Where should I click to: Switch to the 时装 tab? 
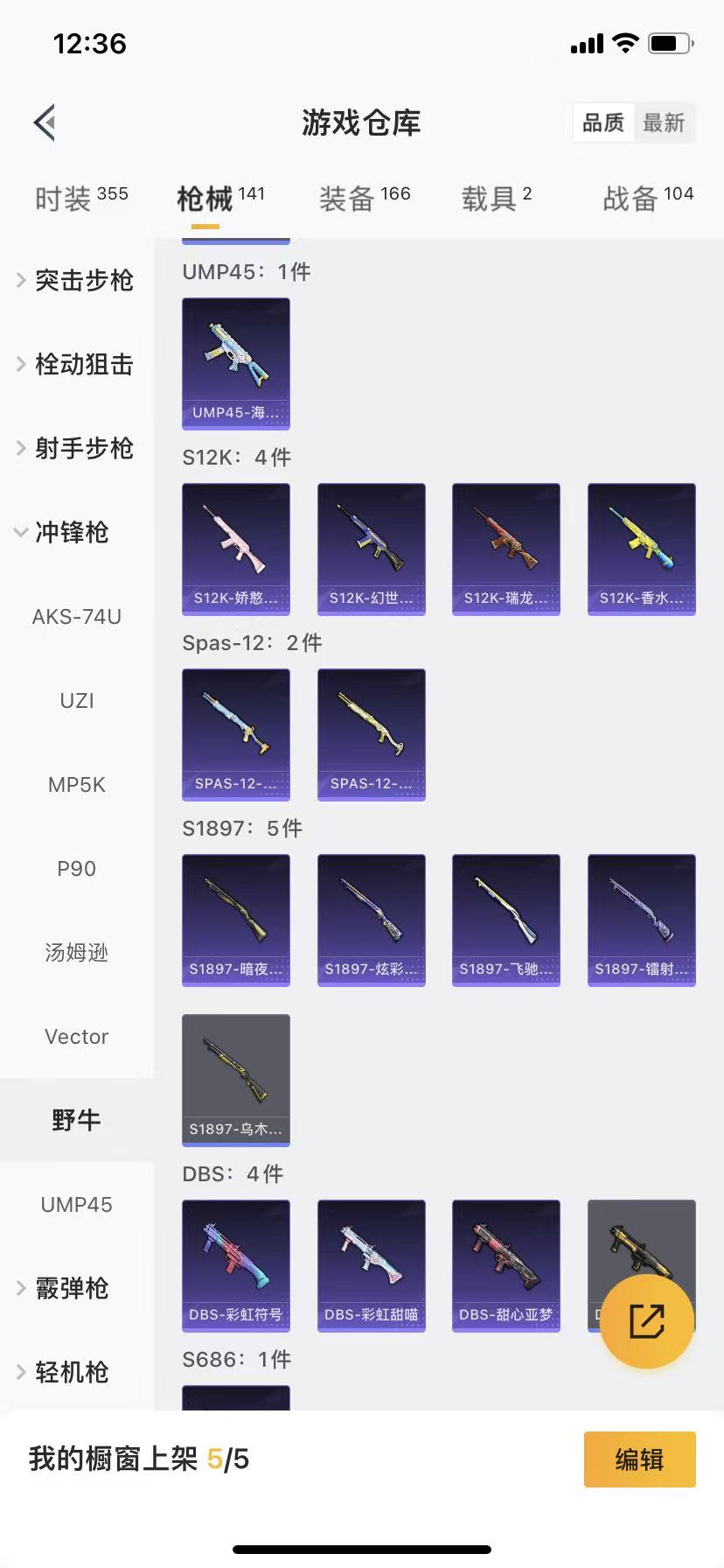[80, 198]
